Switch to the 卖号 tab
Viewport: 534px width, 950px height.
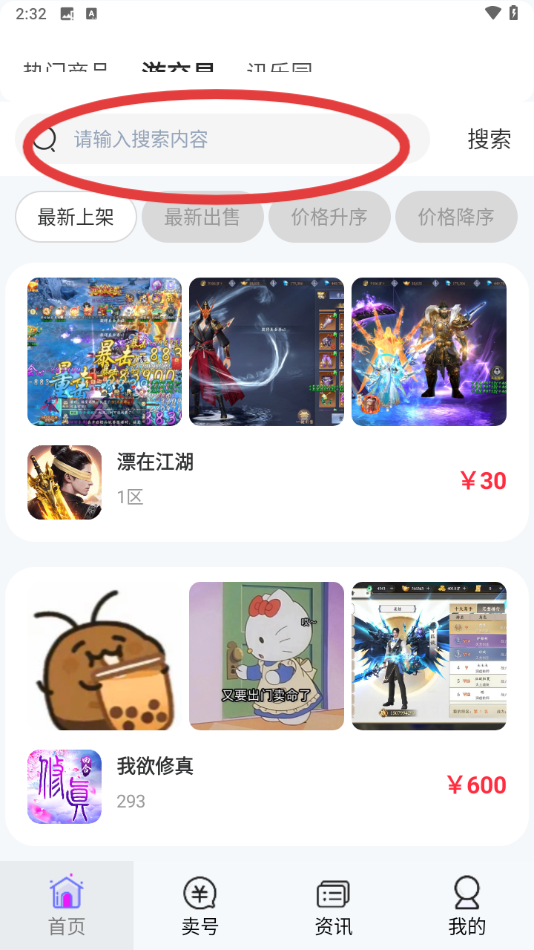coord(200,905)
